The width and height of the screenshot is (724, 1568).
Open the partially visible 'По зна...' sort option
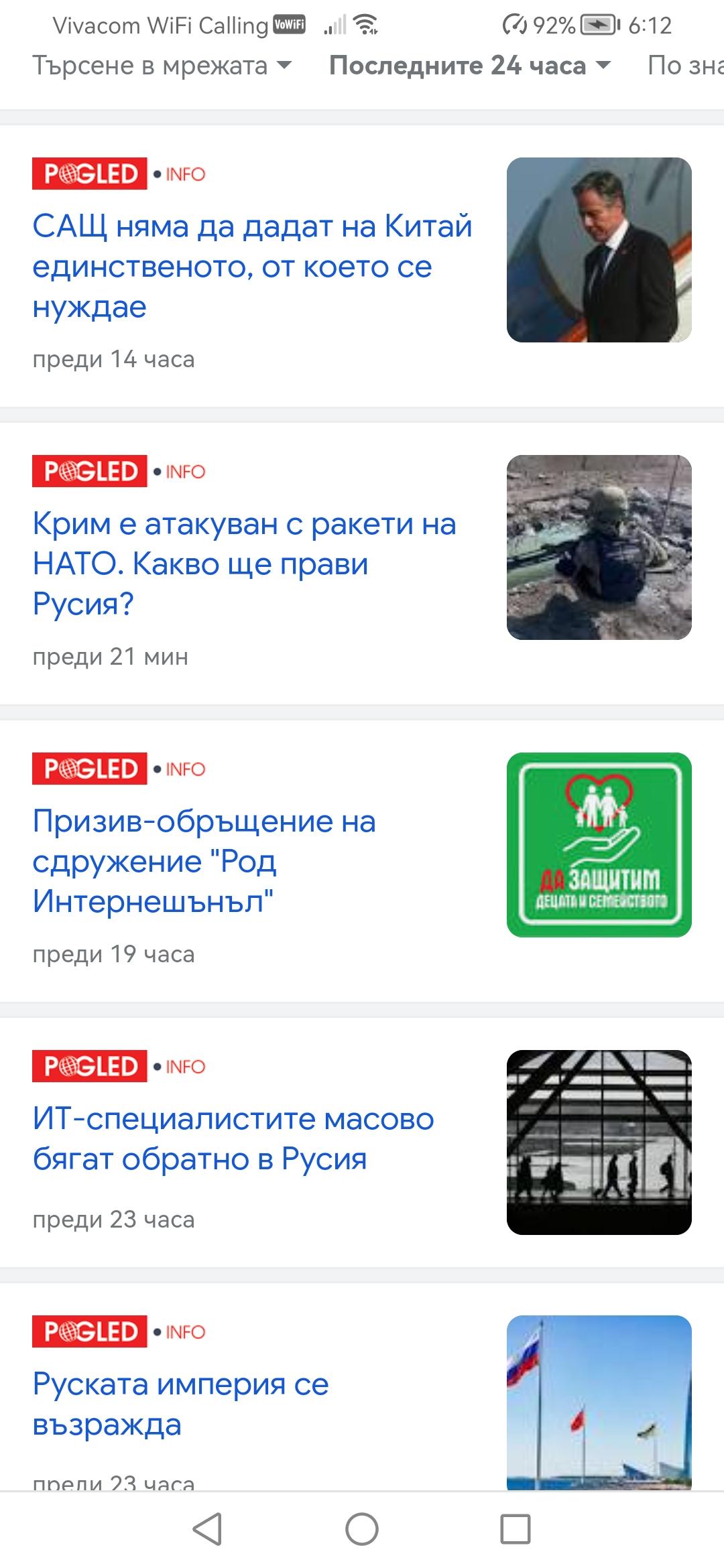tap(685, 66)
